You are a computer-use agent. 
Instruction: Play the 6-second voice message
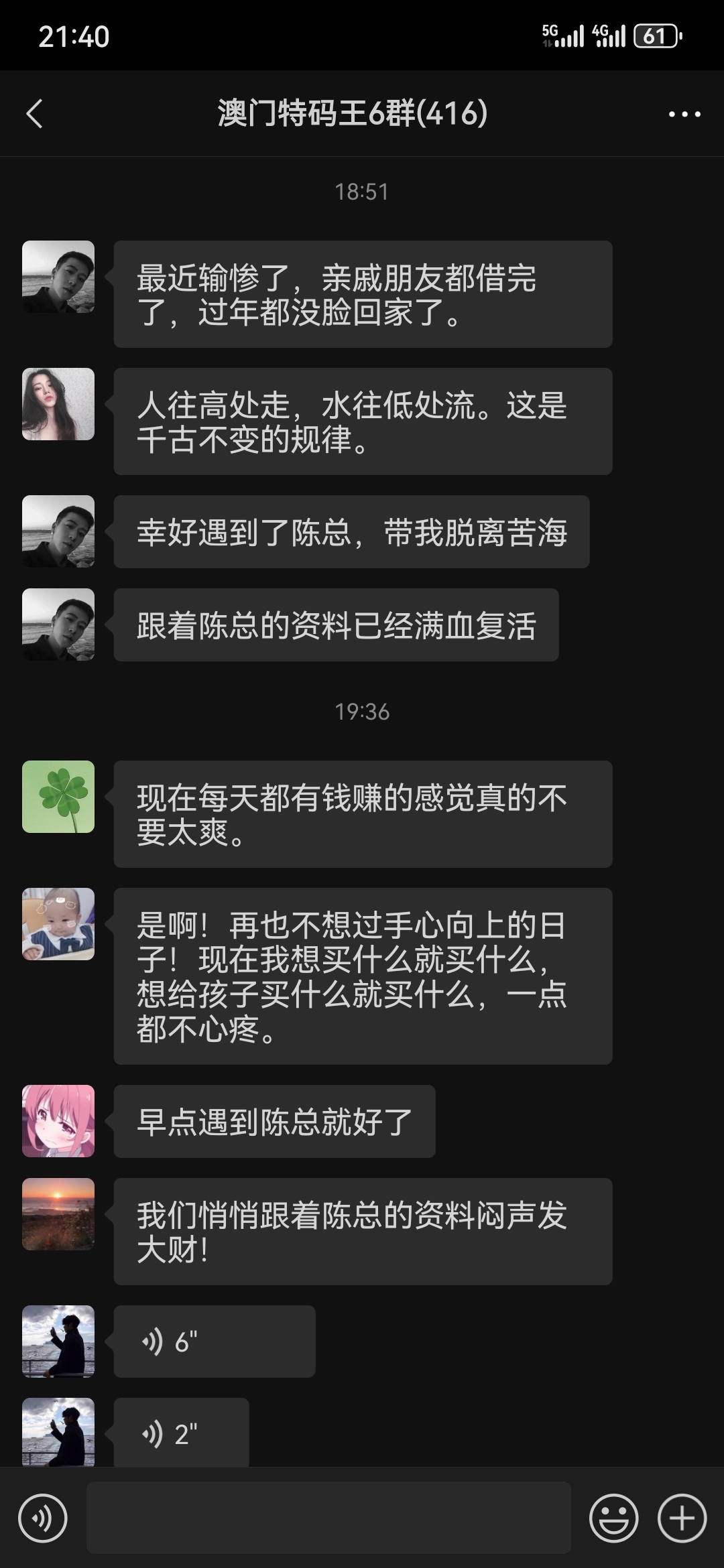tap(214, 1342)
